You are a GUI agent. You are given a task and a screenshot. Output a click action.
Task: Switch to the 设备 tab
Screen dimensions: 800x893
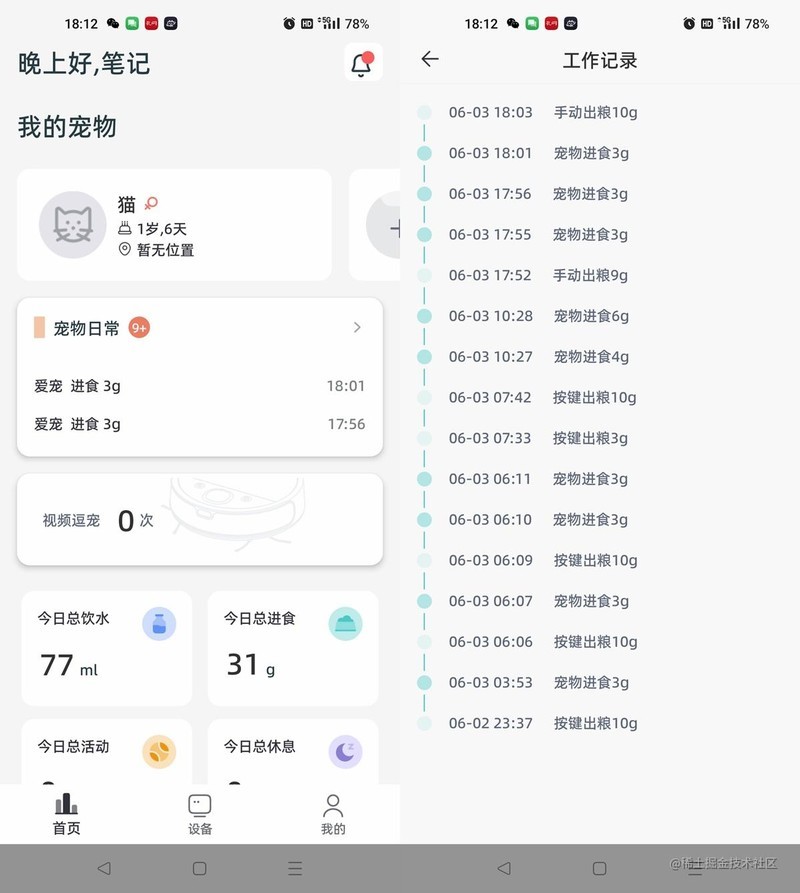tap(199, 817)
